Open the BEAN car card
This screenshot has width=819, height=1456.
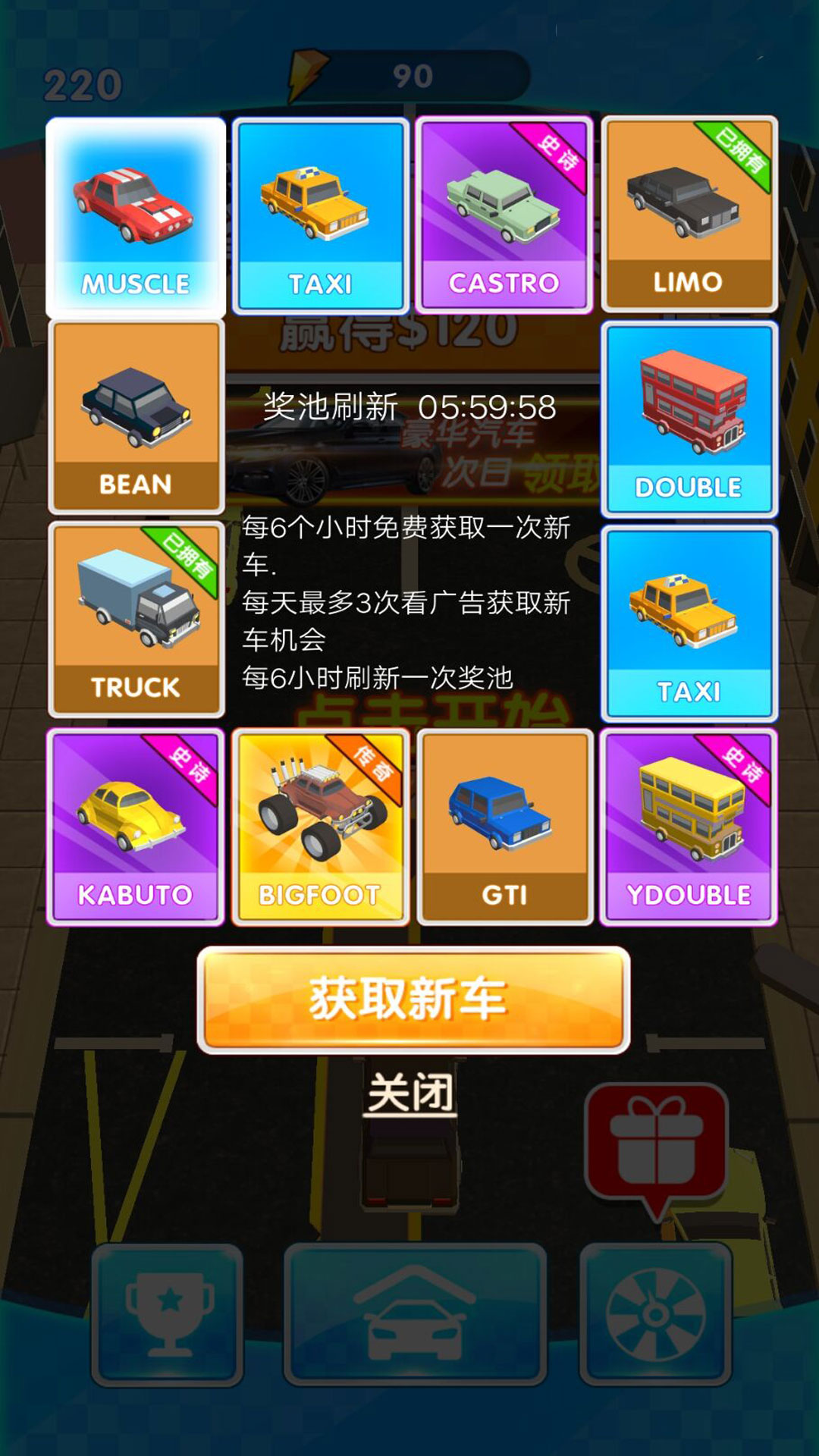tap(136, 417)
